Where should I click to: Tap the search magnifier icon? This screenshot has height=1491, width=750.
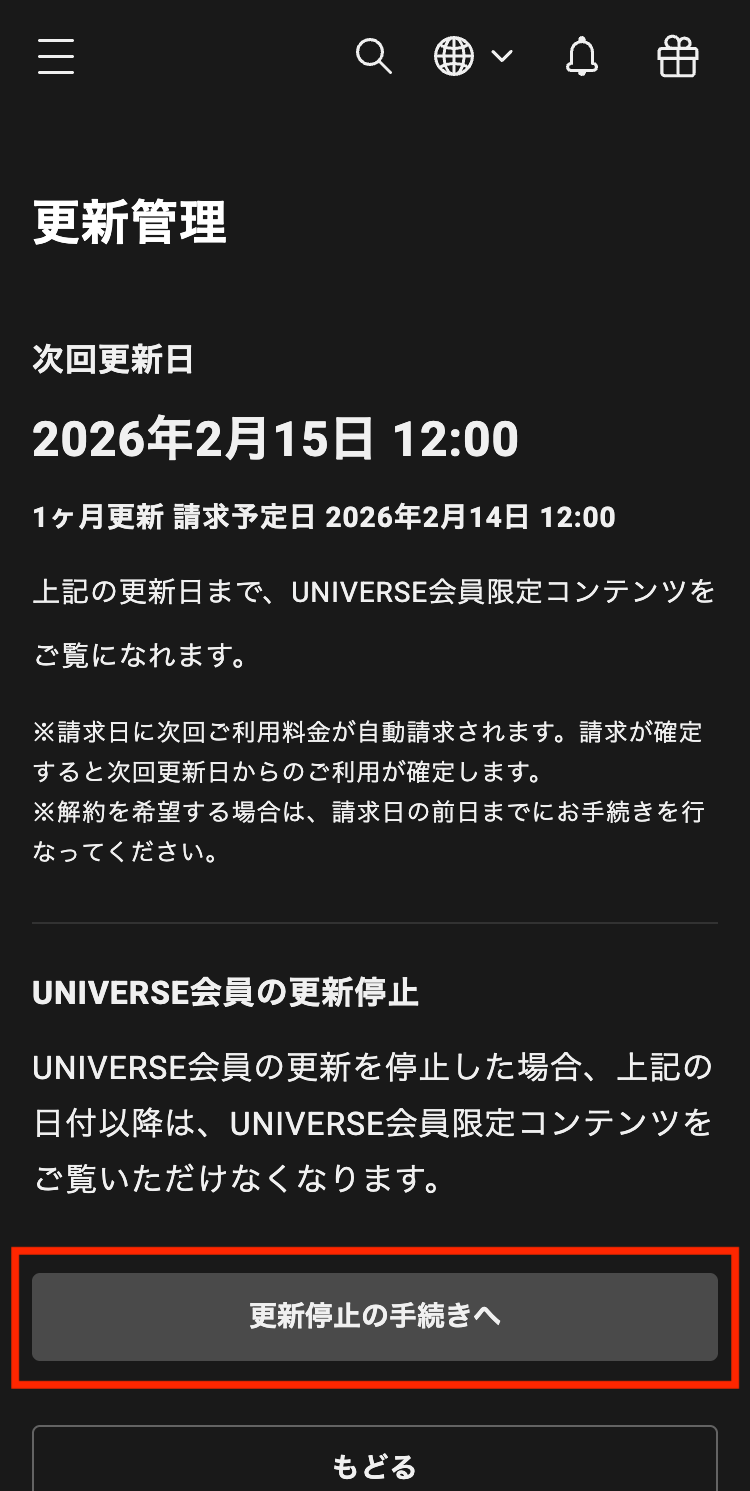tap(373, 56)
